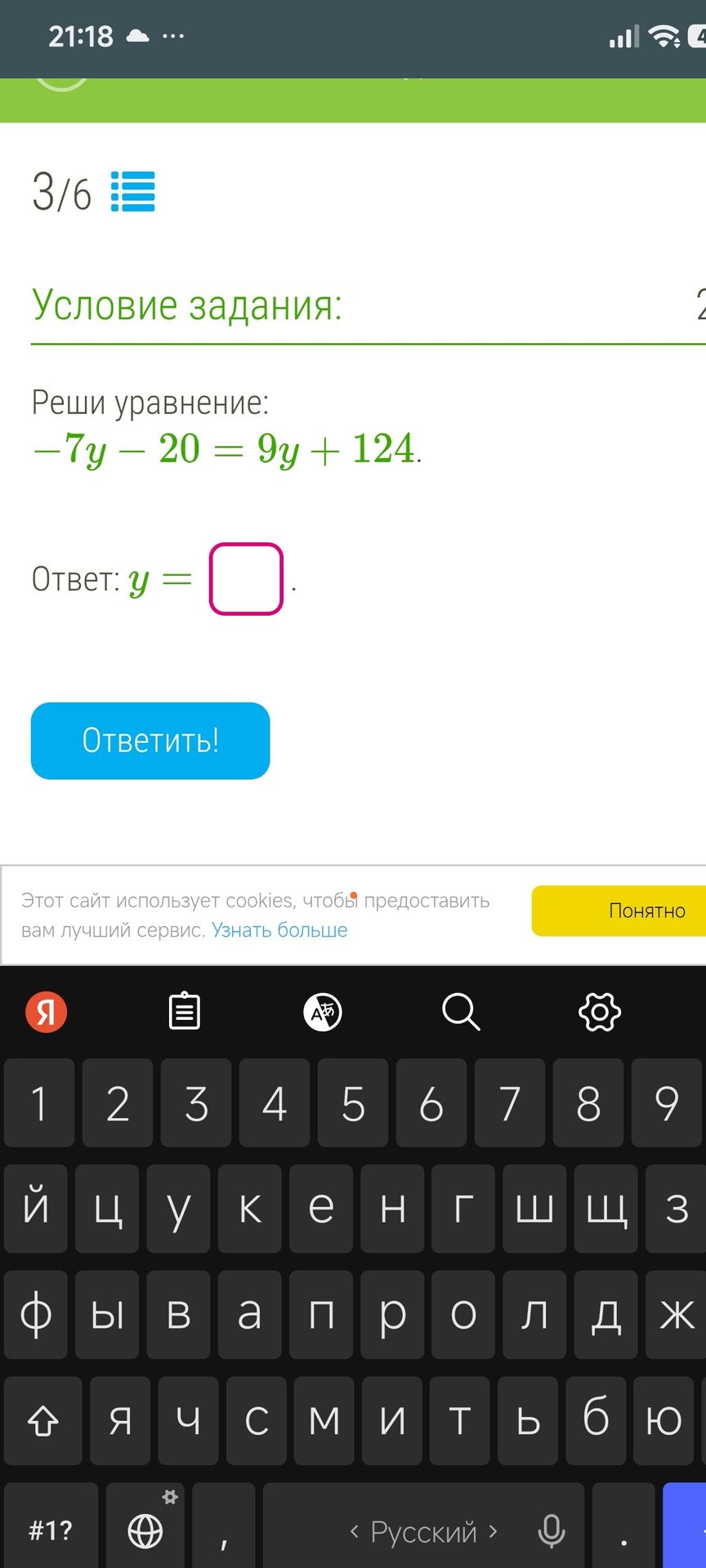Viewport: 706px width, 1568px height.
Task: Open the Узнать больше link
Action: [279, 930]
